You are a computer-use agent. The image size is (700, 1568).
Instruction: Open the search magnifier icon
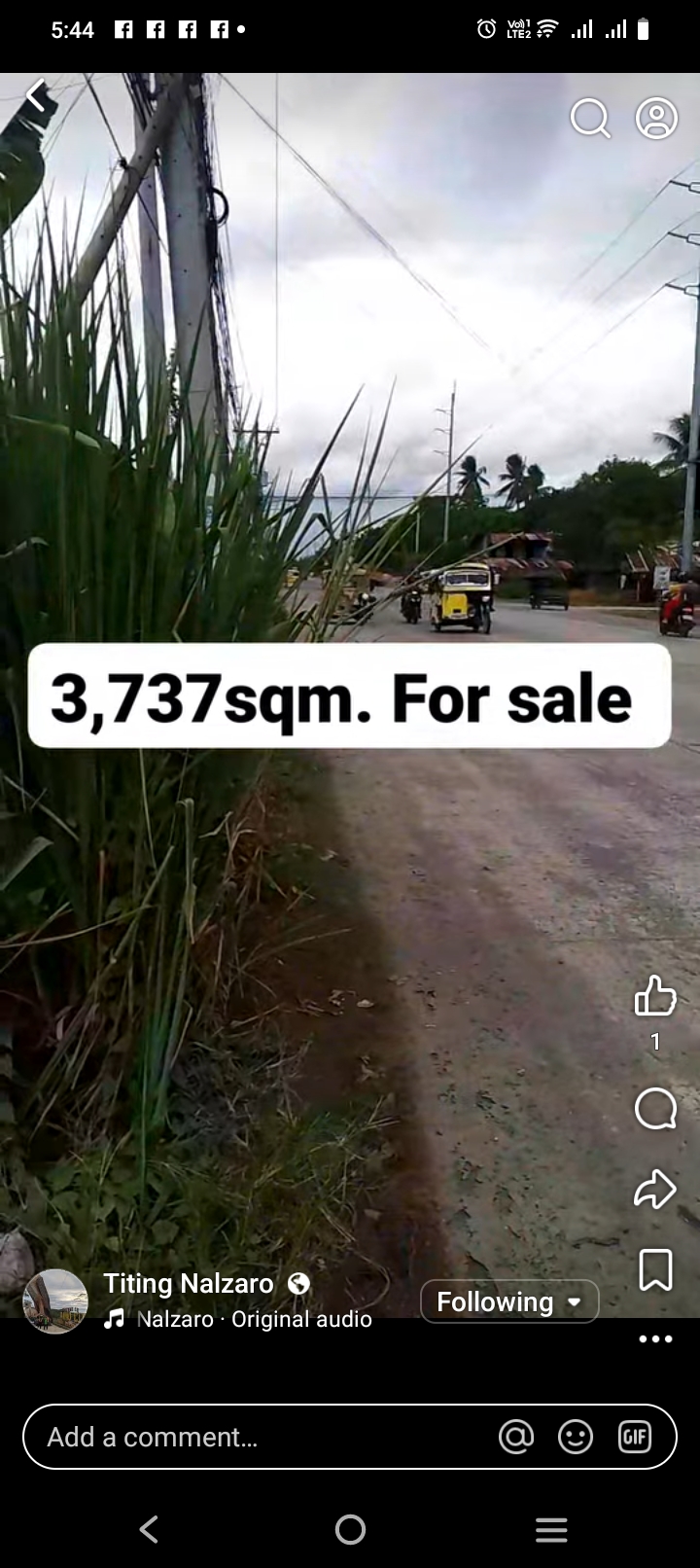589,119
